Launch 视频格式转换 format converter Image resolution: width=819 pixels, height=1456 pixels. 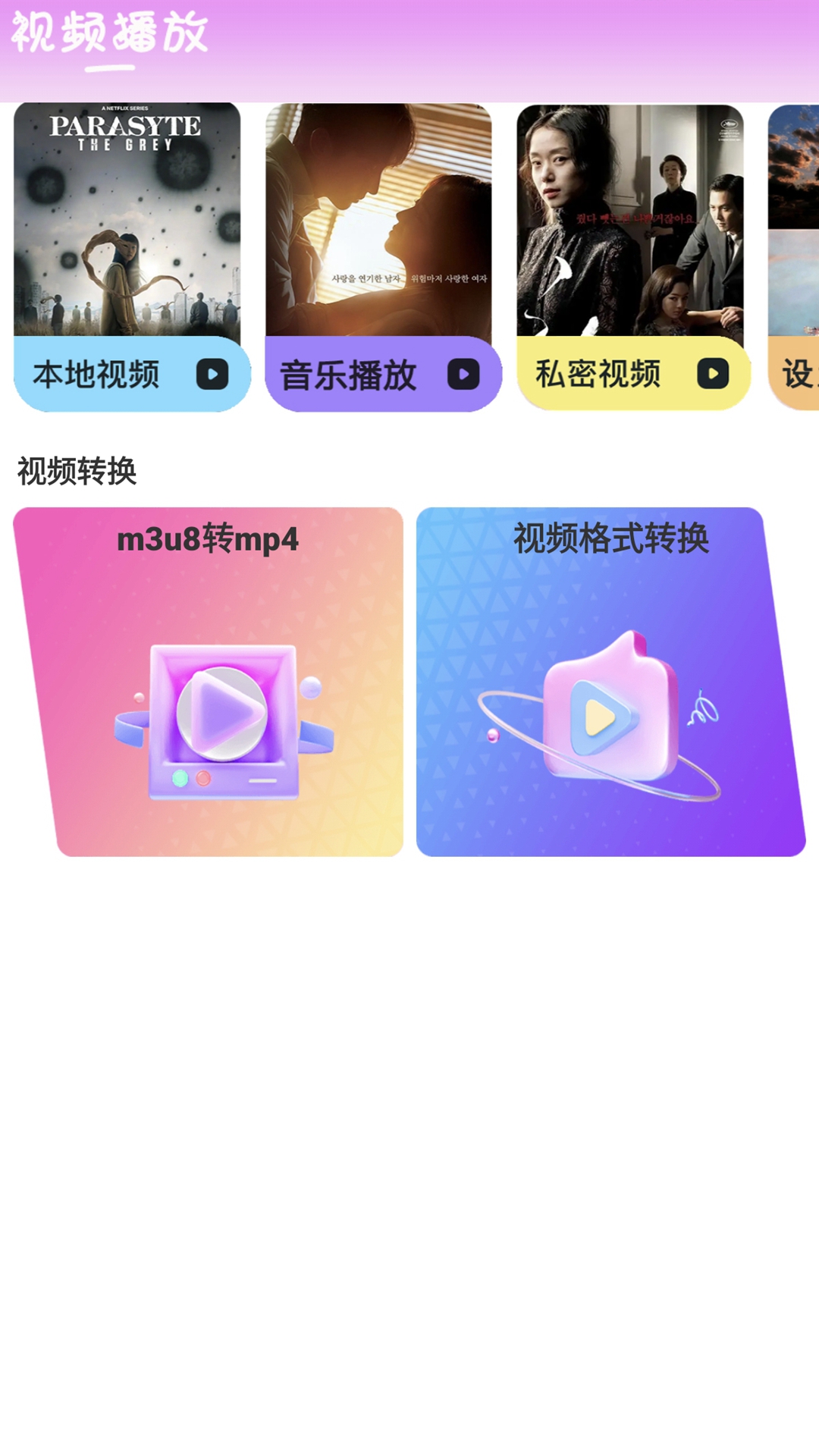tap(610, 682)
